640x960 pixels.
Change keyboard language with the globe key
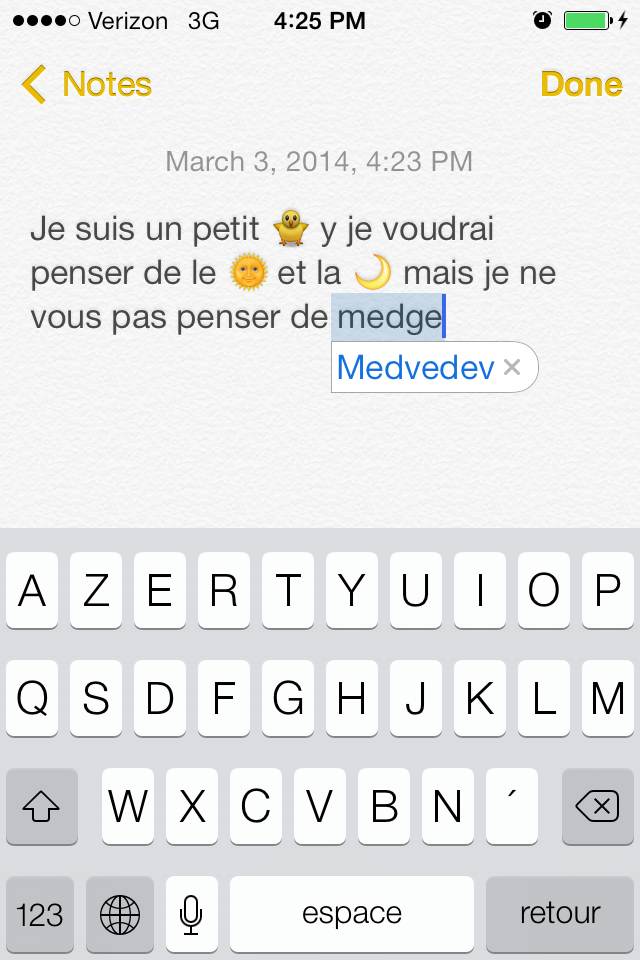(120, 913)
